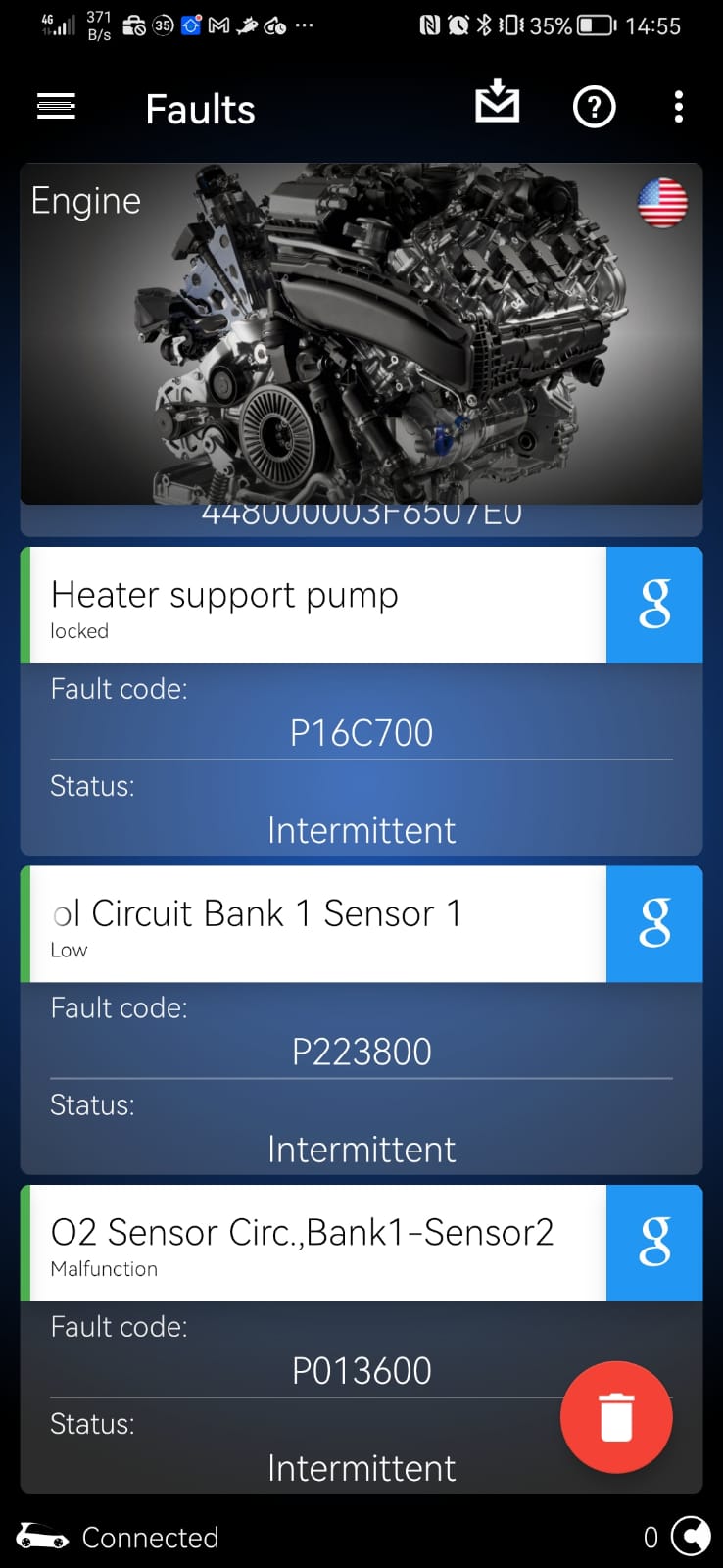Google search the Circuit Bank 1 Sensor 1 fault

click(x=654, y=924)
